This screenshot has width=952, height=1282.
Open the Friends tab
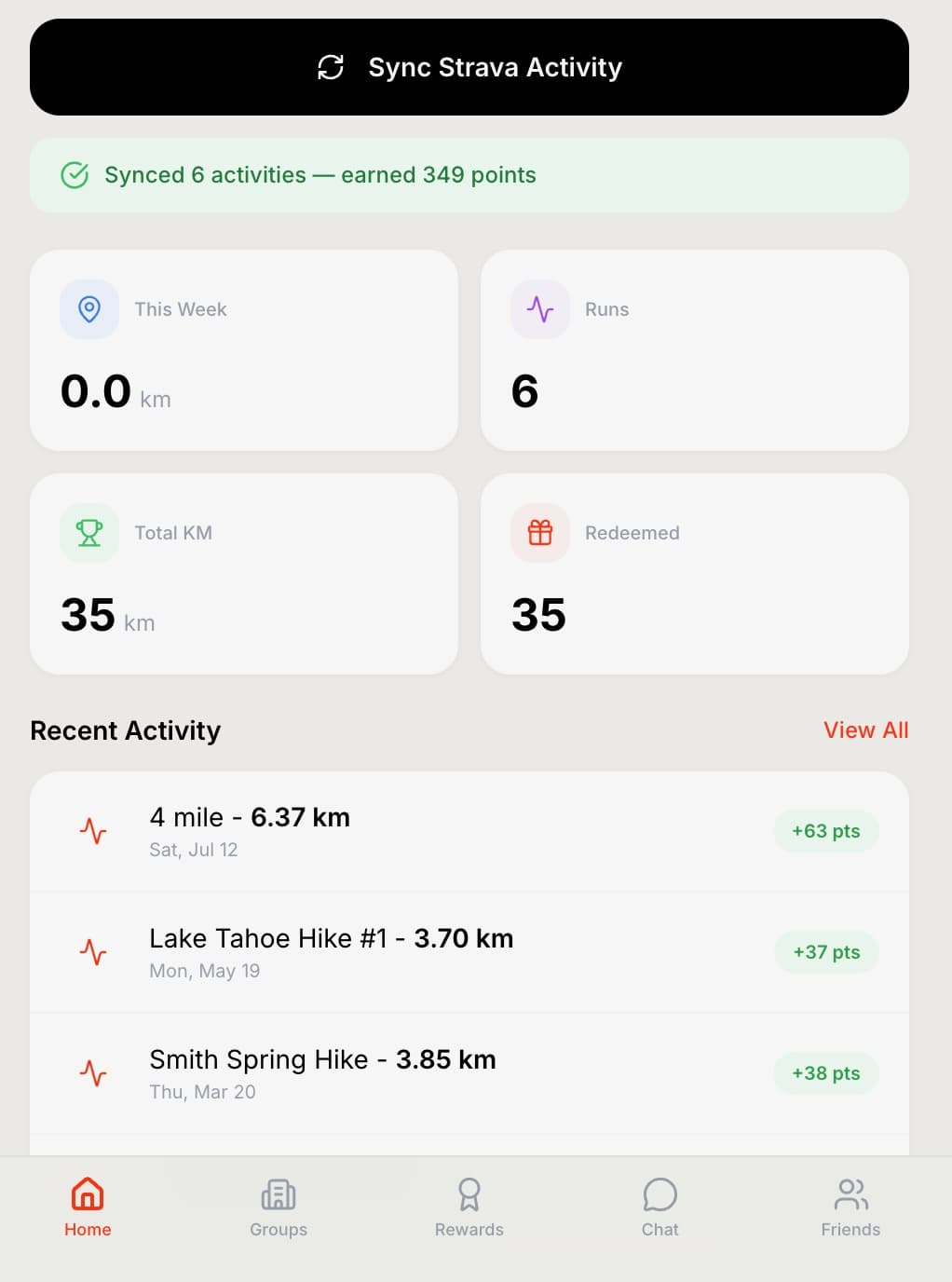(x=850, y=1207)
